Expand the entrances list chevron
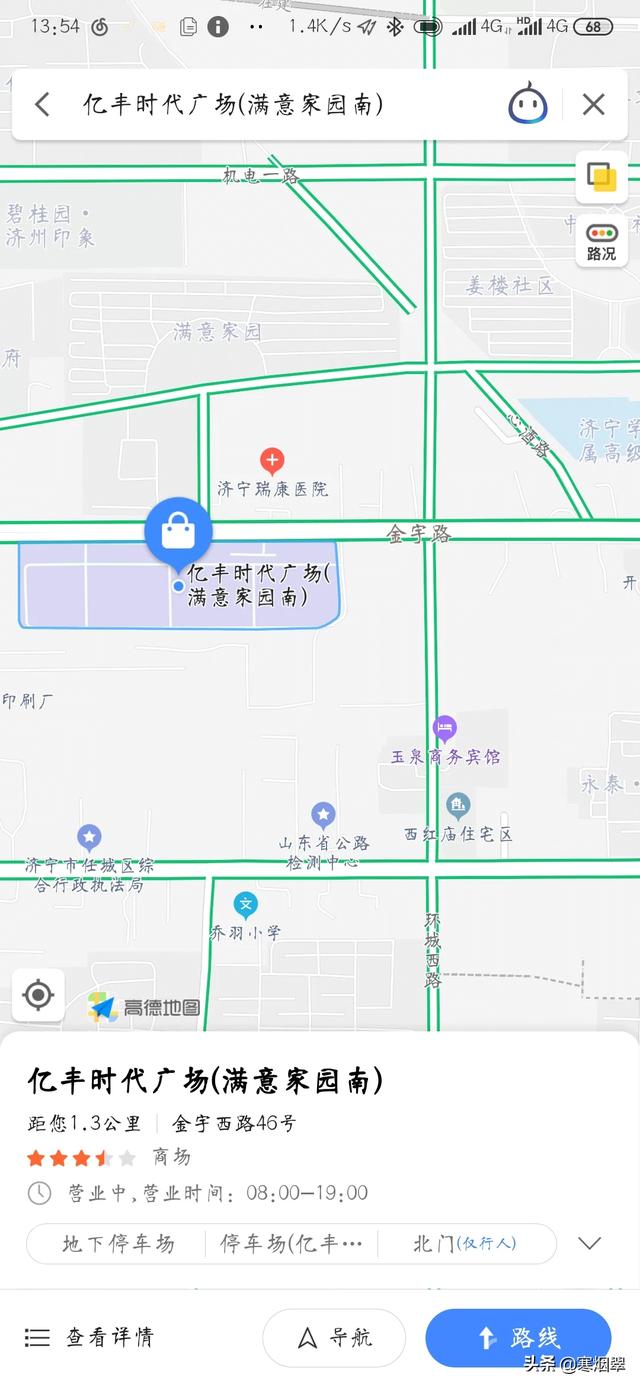This screenshot has height=1387, width=640. point(590,1243)
